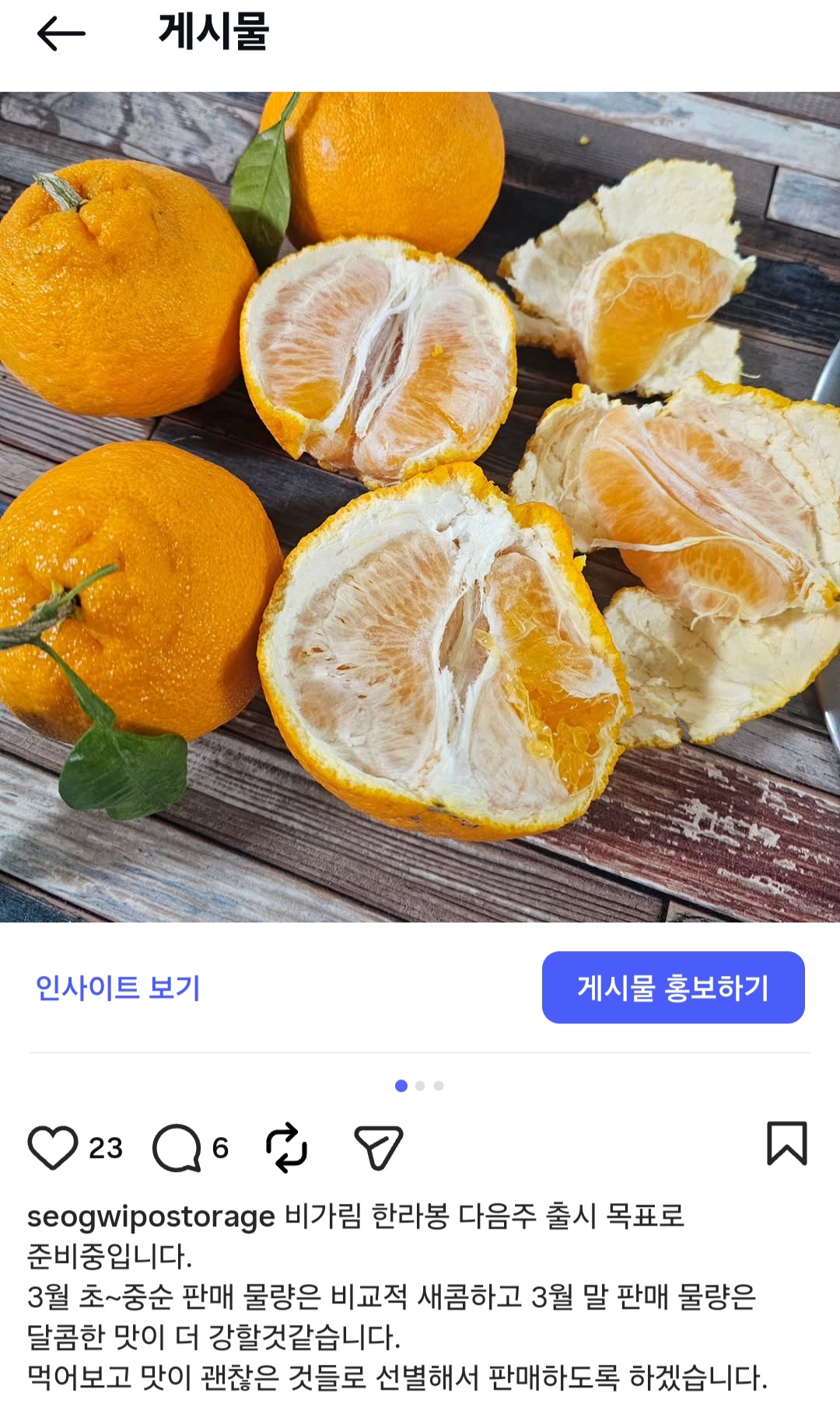Open the hallabong post photo
Image resolution: width=840 pixels, height=1410 pixels.
420,507
